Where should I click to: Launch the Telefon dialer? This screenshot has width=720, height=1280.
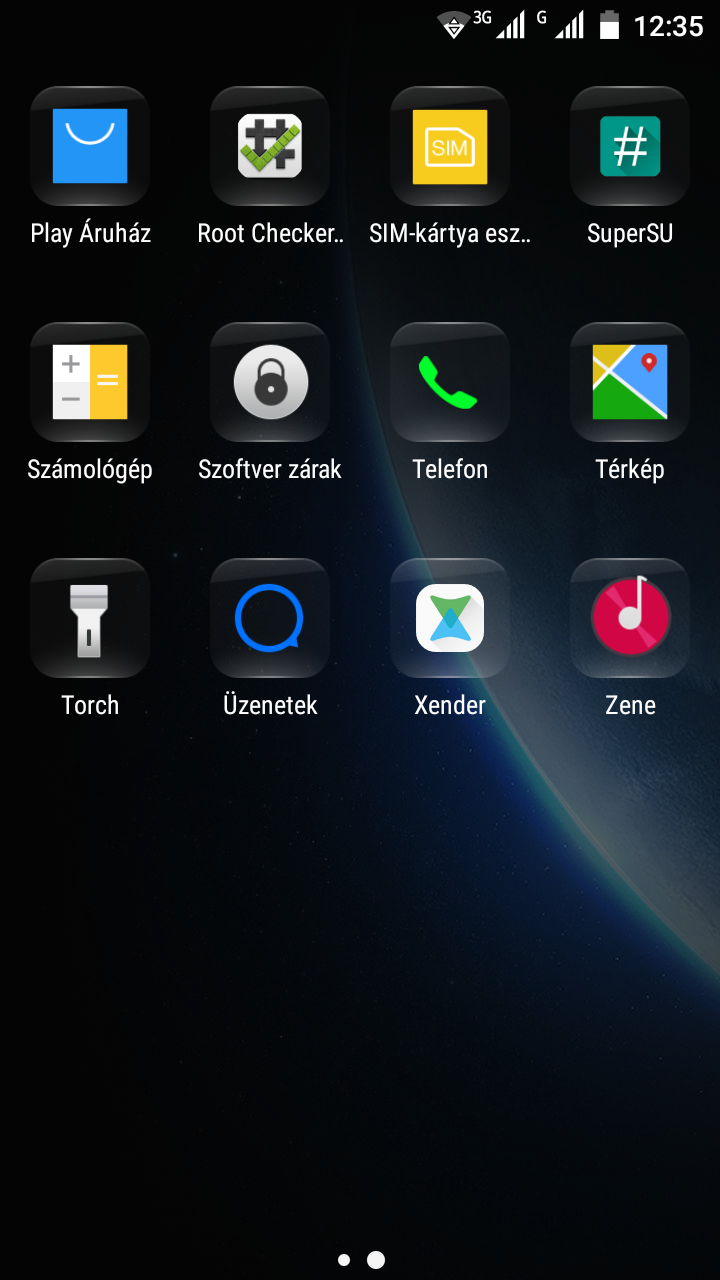point(450,382)
